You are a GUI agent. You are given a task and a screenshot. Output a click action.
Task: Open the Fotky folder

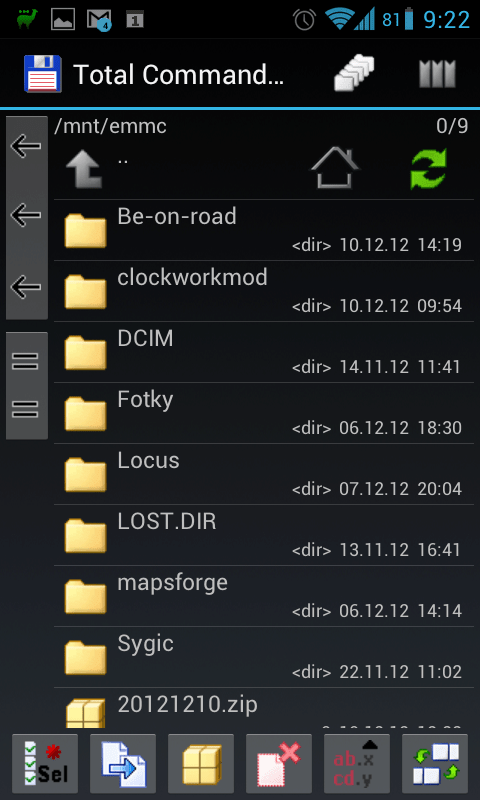coord(264,413)
